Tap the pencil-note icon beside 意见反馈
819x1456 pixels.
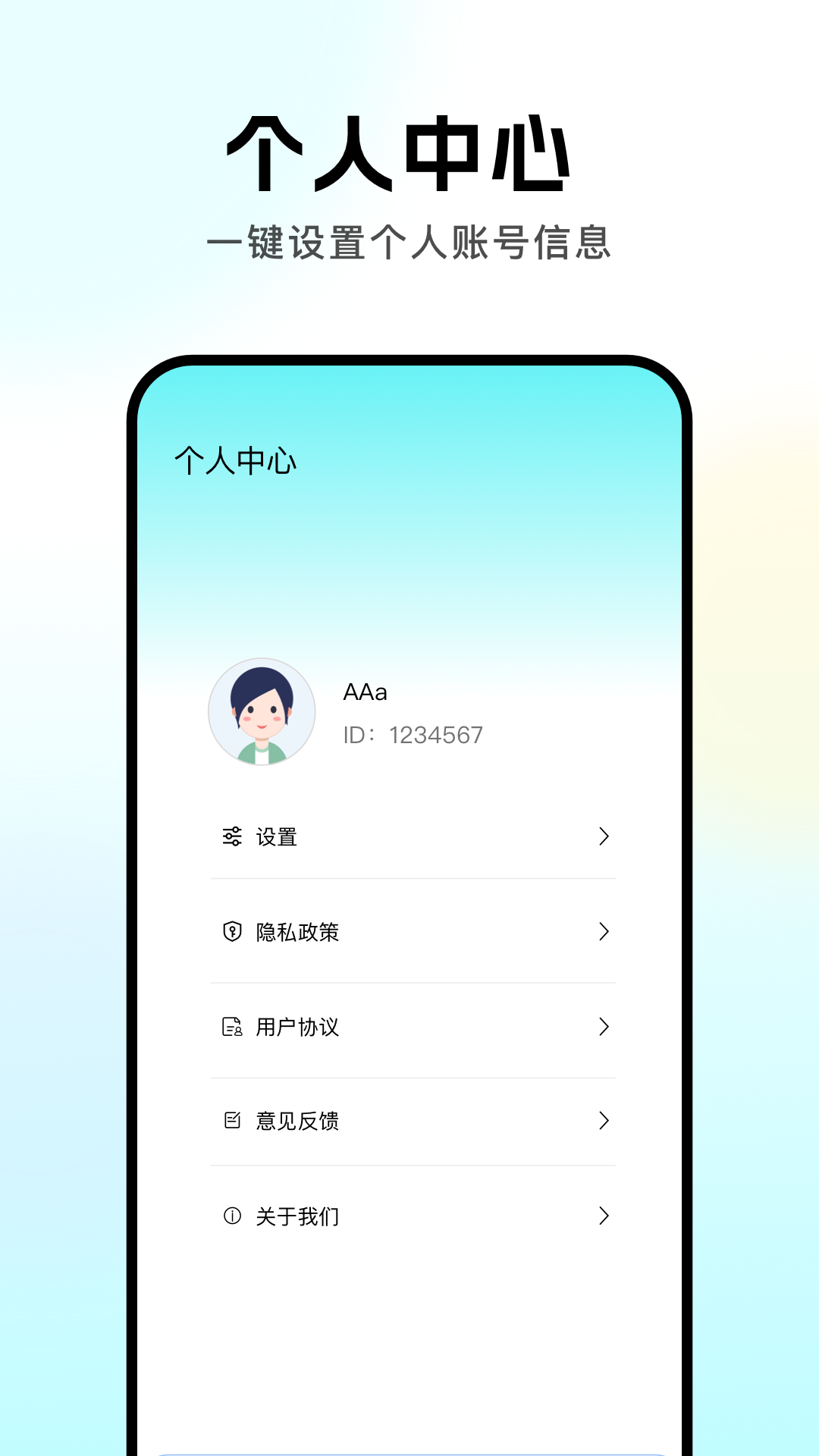coord(234,1121)
